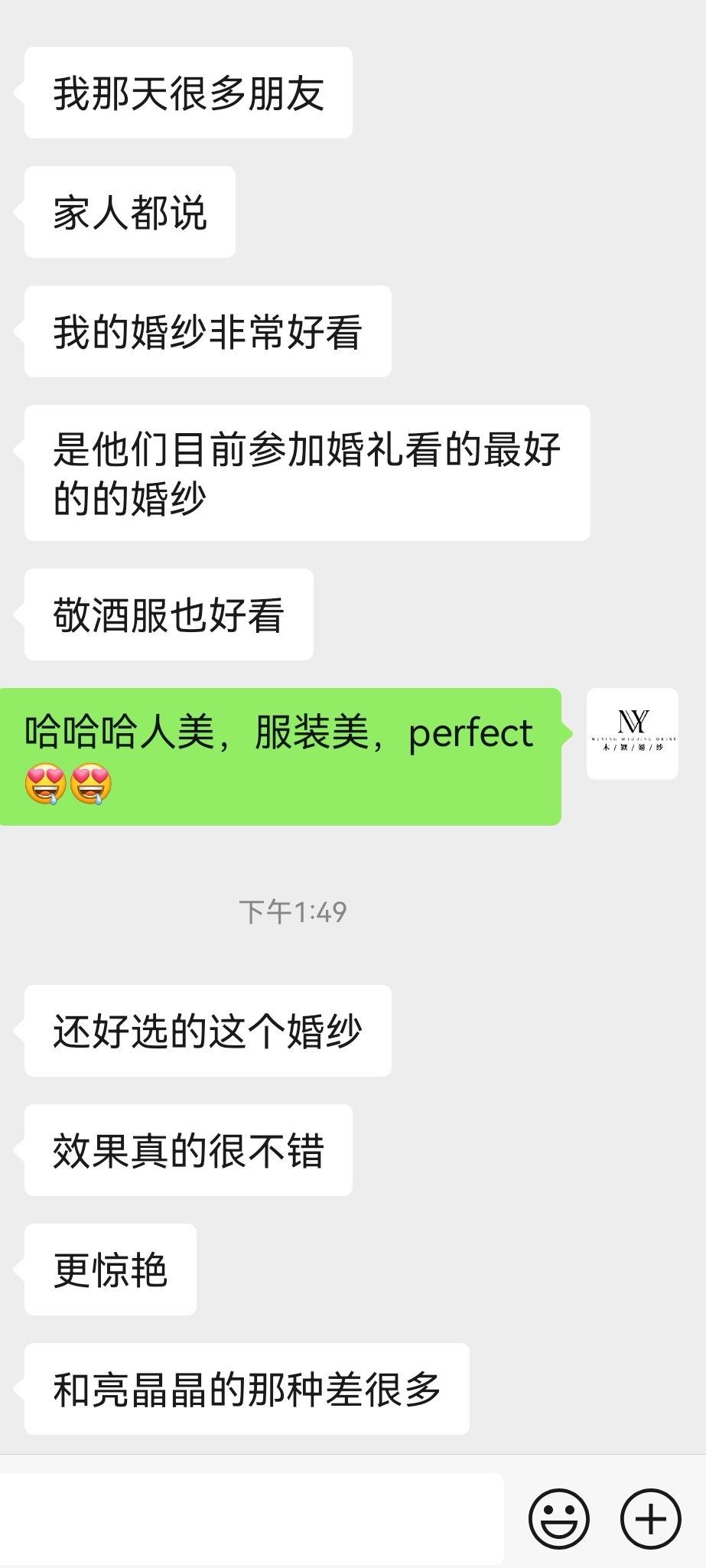
Task: Open the emoji sticker panel
Action: click(x=559, y=1519)
